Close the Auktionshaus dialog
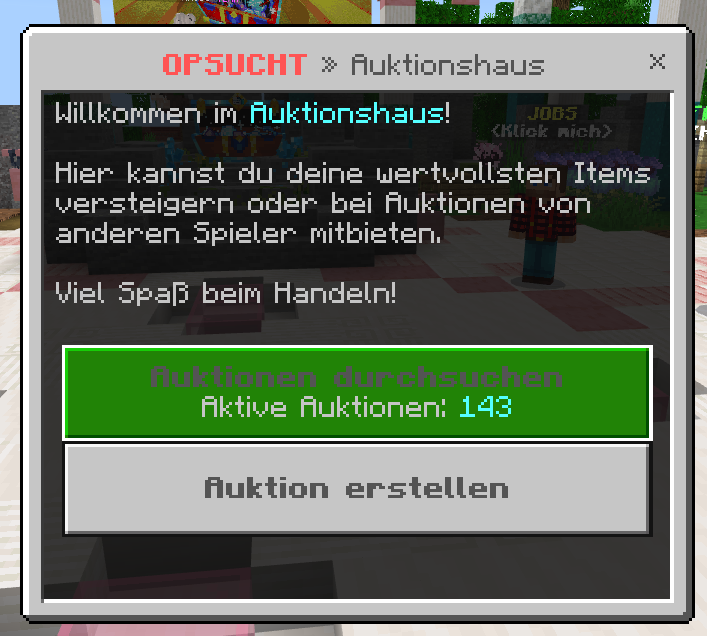 click(x=657, y=62)
